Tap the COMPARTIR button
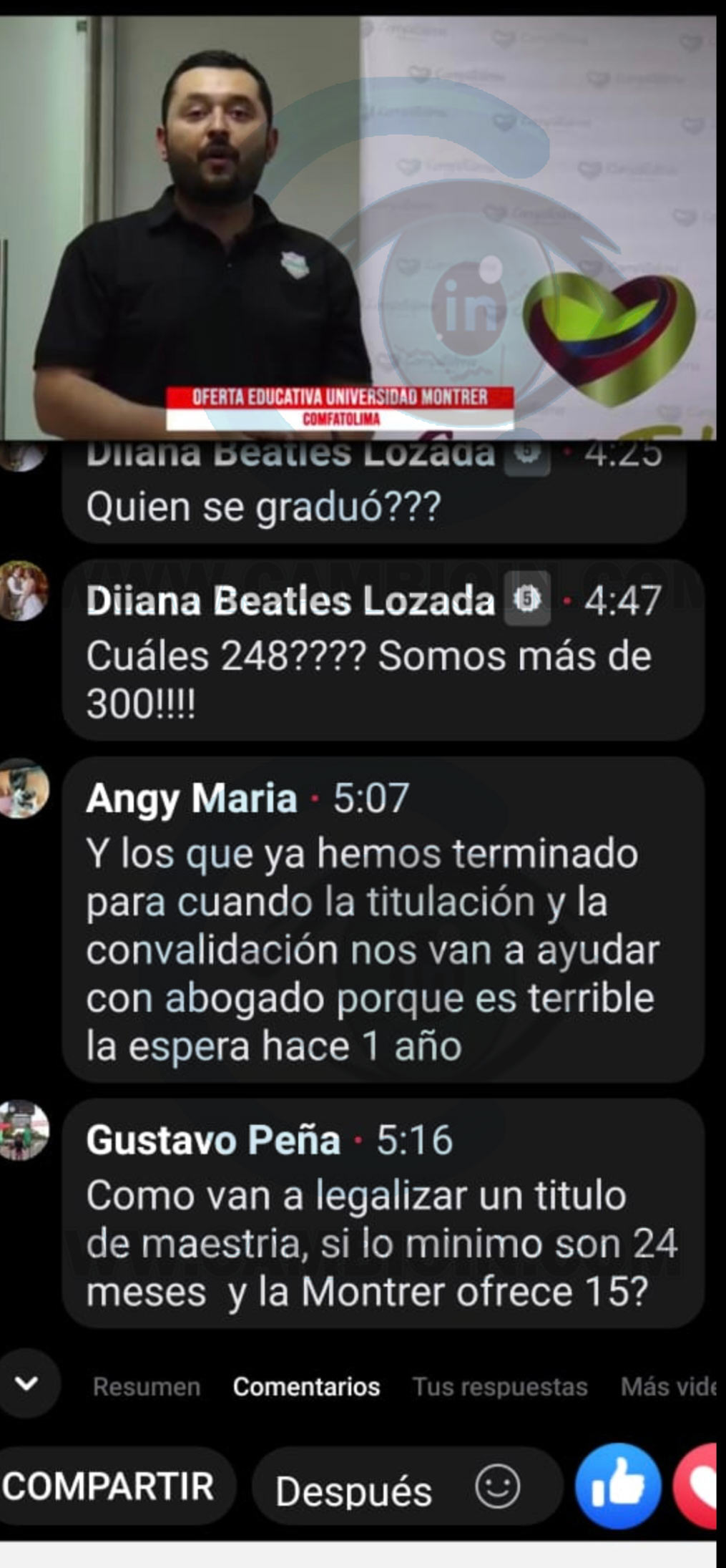Screen dimensions: 726x1568 tap(109, 1486)
